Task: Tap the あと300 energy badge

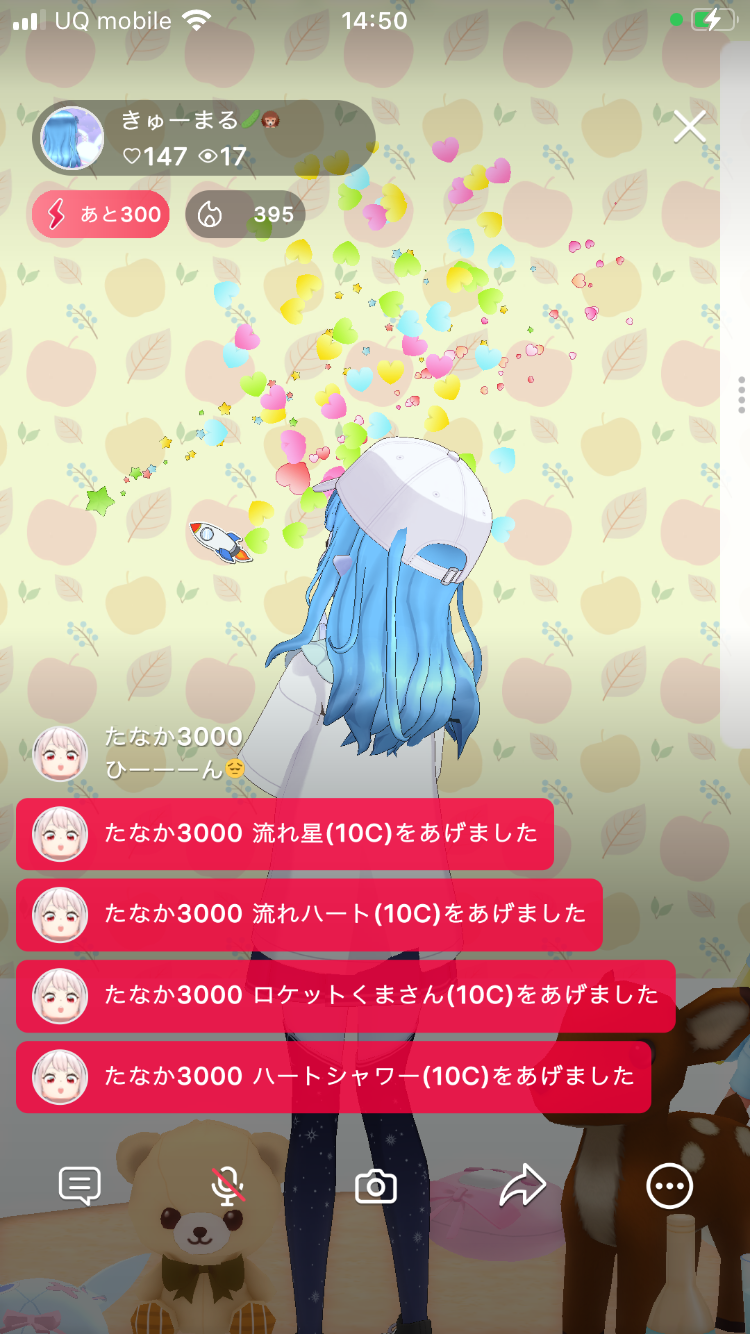Action: point(101,215)
